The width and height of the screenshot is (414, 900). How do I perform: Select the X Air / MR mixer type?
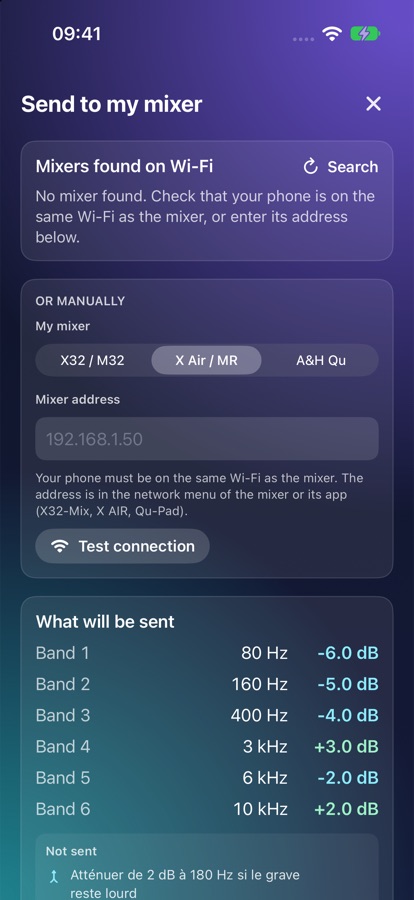(x=206, y=360)
